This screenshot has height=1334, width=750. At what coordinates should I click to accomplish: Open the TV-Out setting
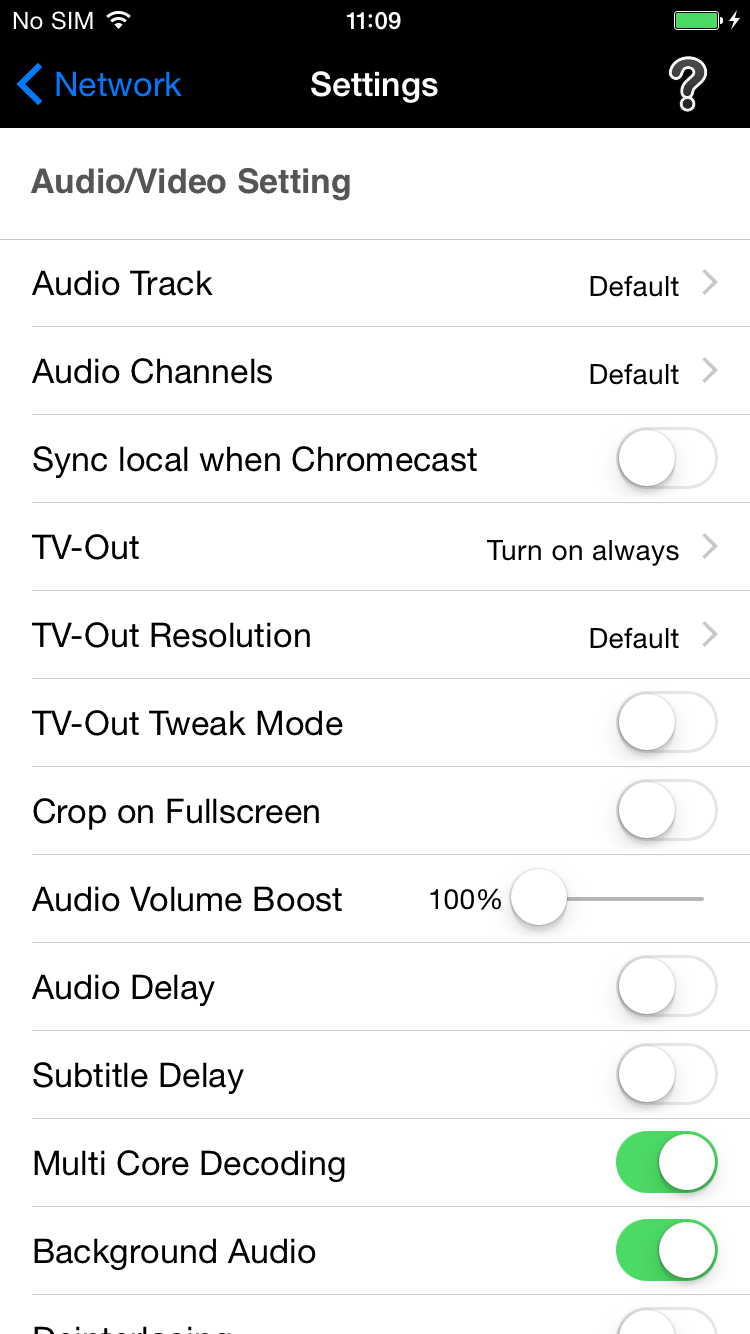click(375, 548)
